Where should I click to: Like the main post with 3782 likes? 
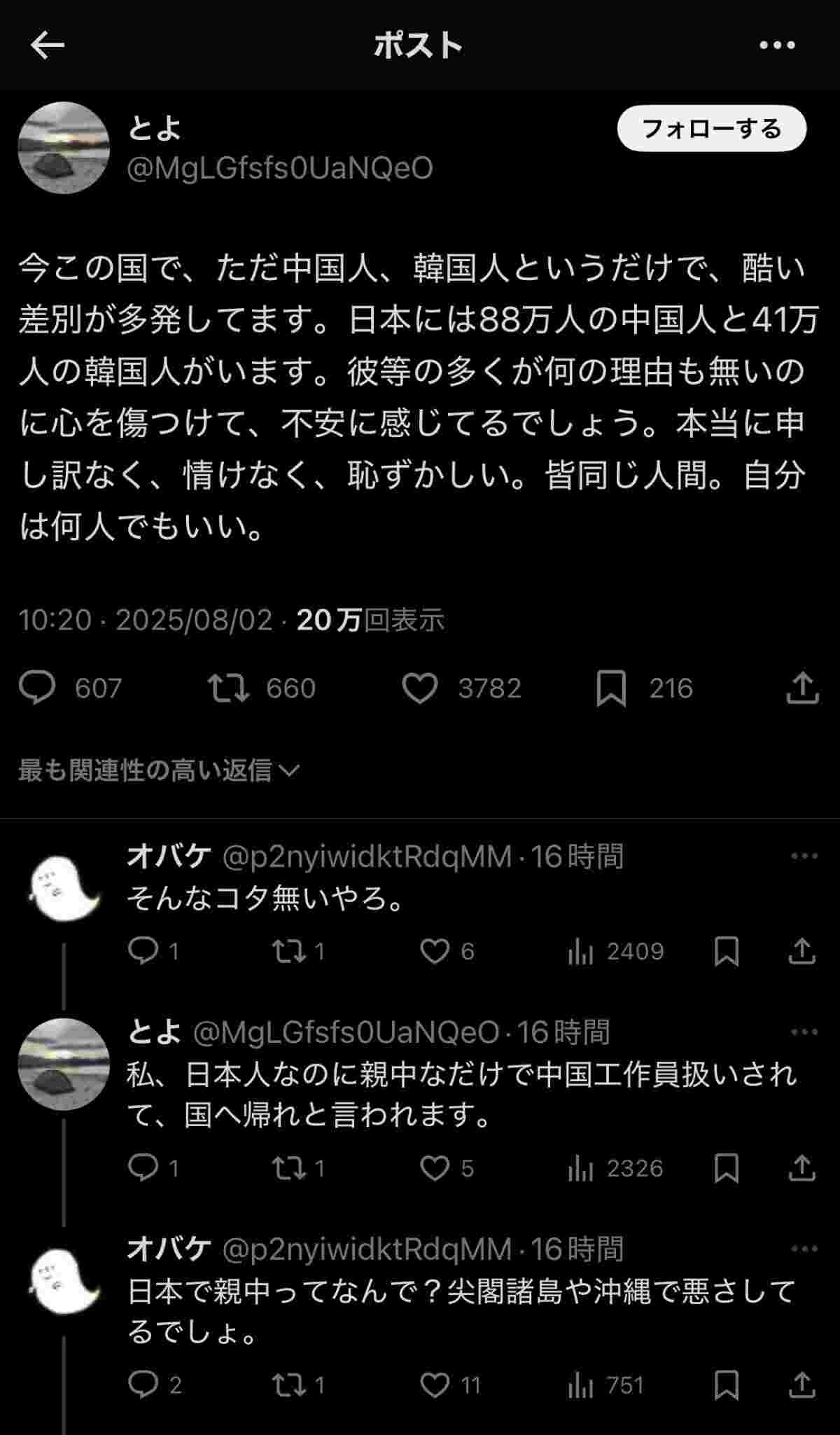tap(420, 688)
